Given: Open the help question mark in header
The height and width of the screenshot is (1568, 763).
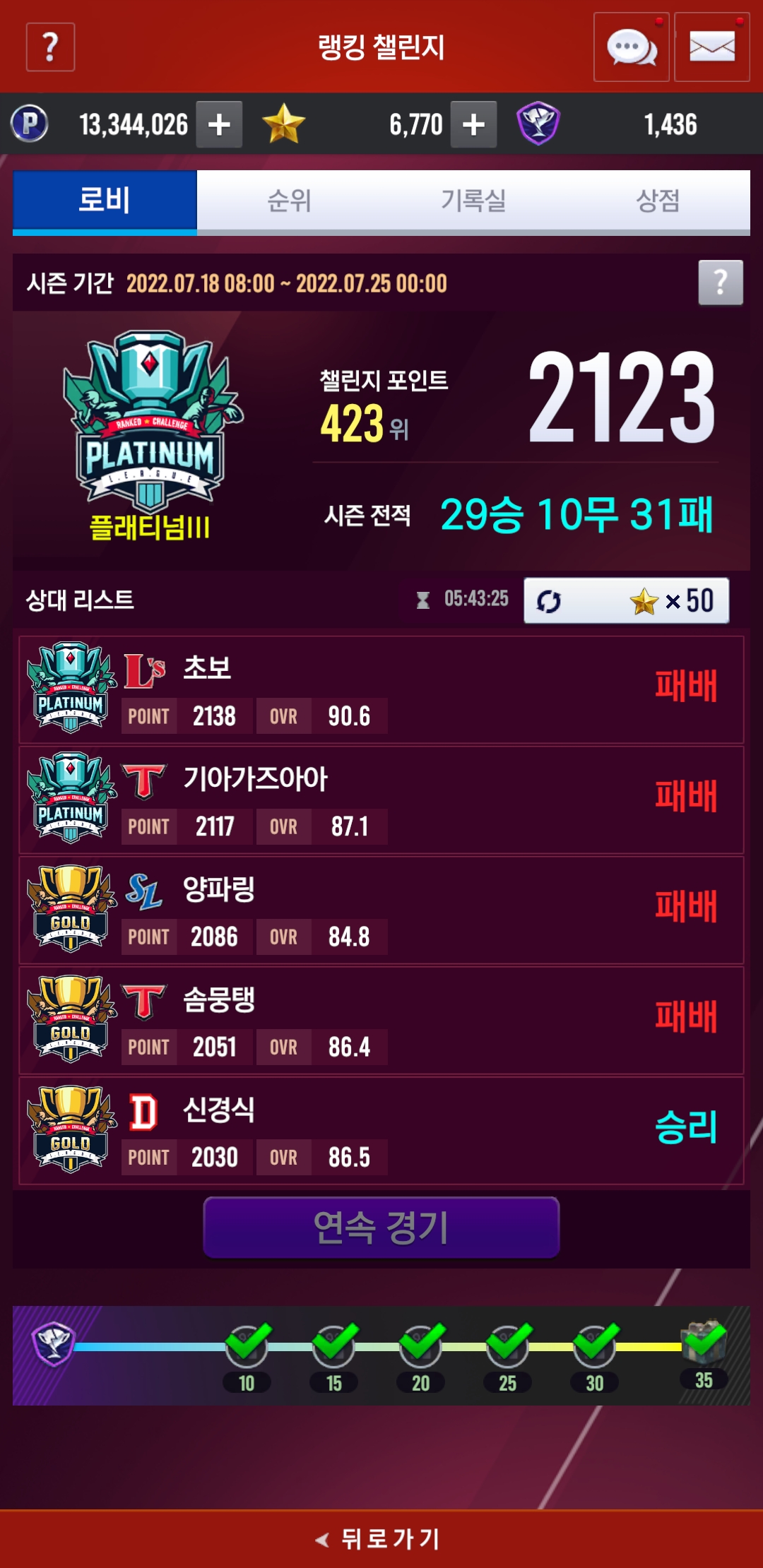Looking at the screenshot, I should pos(50,47).
